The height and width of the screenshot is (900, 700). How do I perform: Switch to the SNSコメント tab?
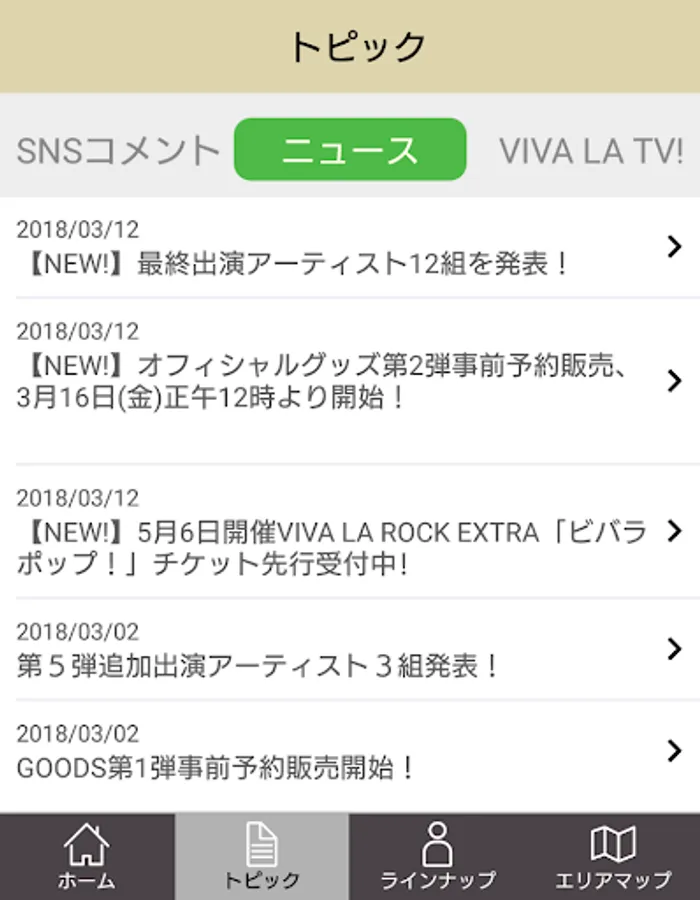(118, 150)
